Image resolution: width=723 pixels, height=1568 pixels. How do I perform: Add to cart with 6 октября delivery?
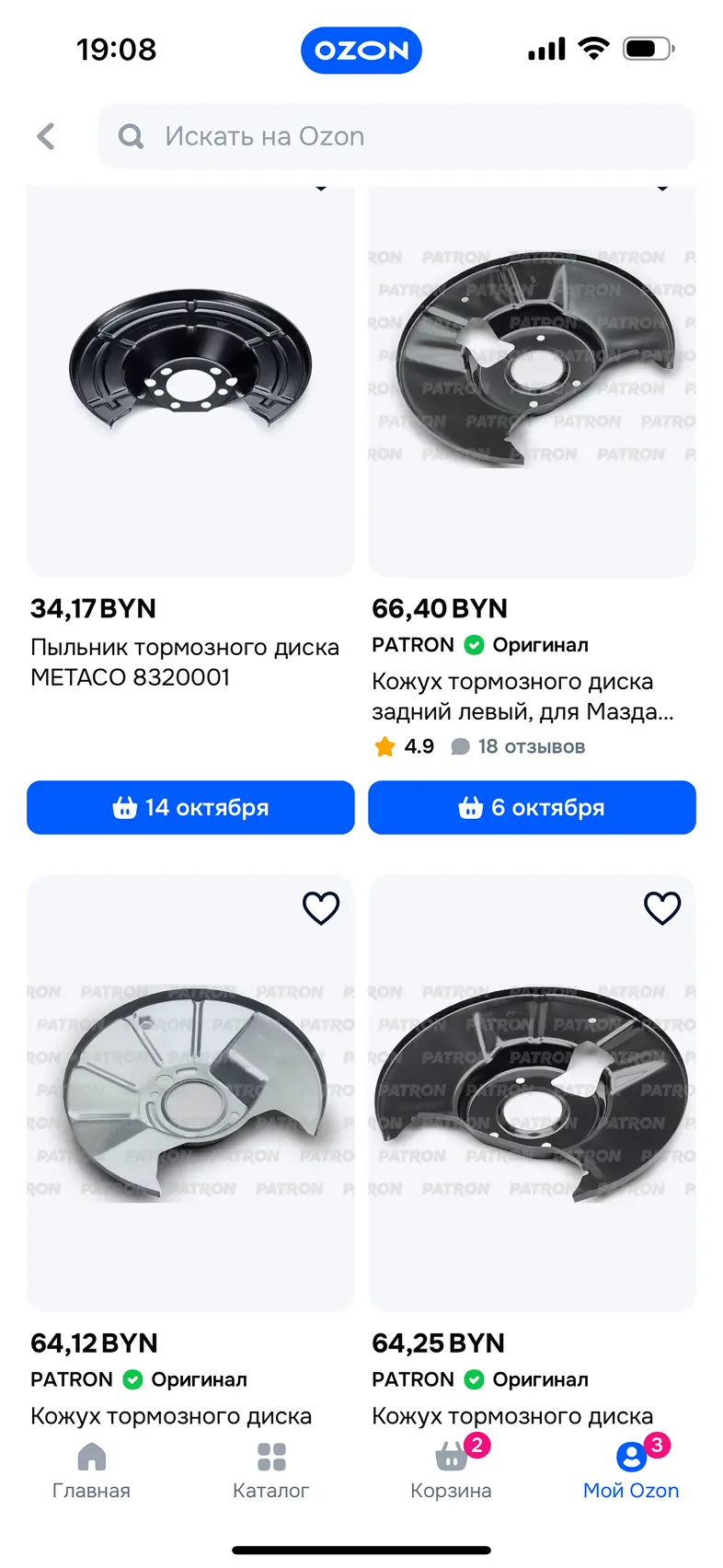tap(532, 807)
